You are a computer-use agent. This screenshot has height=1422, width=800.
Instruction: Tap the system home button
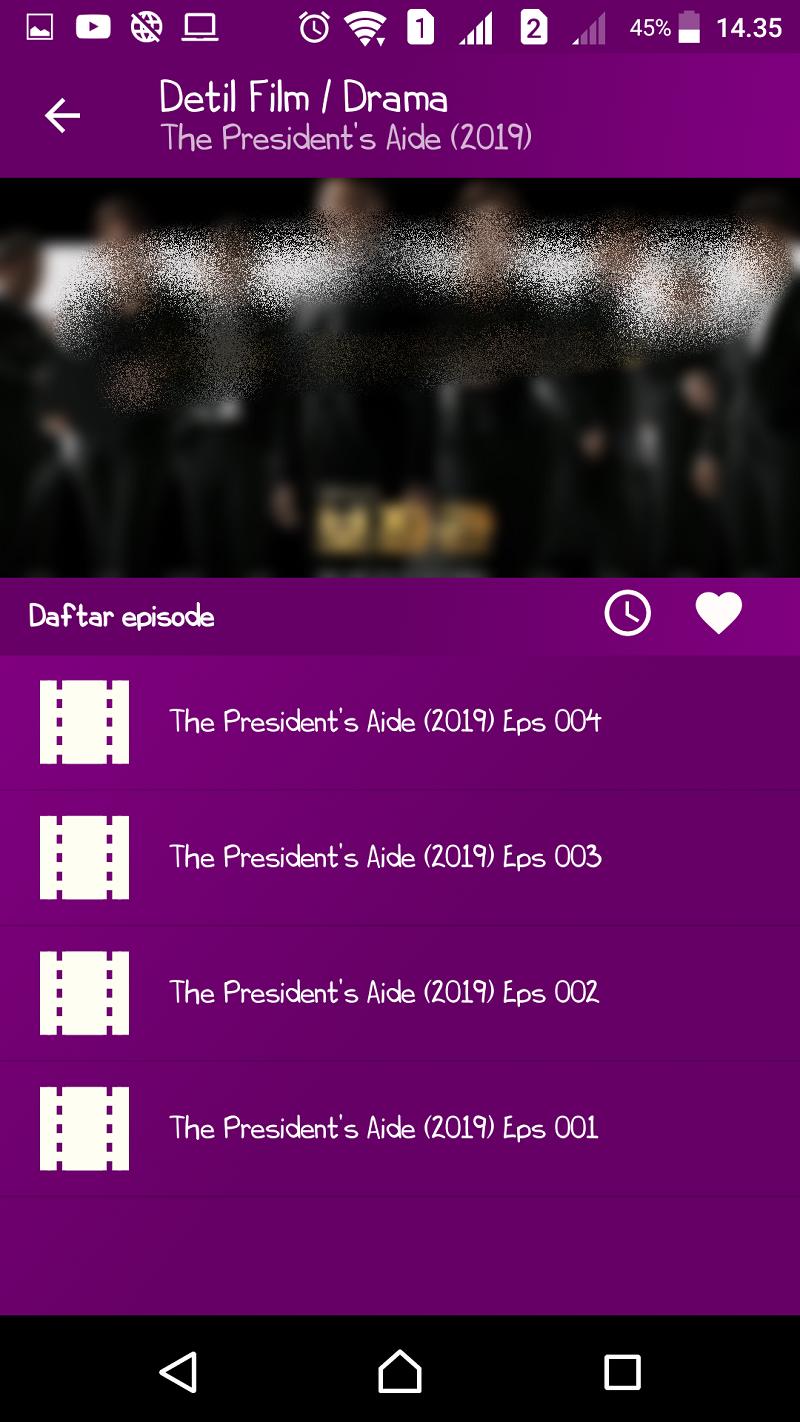(400, 1371)
